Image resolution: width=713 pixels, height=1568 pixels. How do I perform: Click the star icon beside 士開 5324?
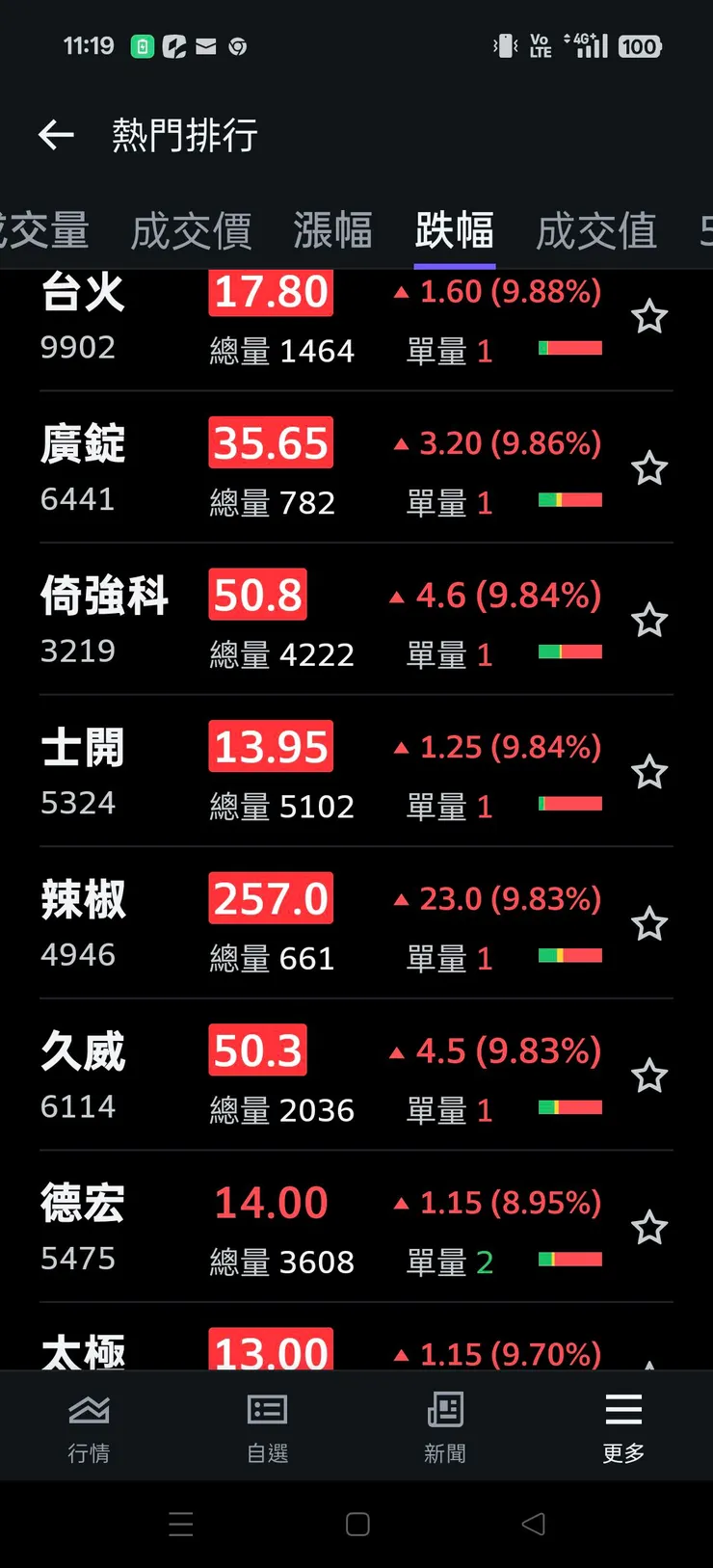pyautogui.click(x=650, y=771)
